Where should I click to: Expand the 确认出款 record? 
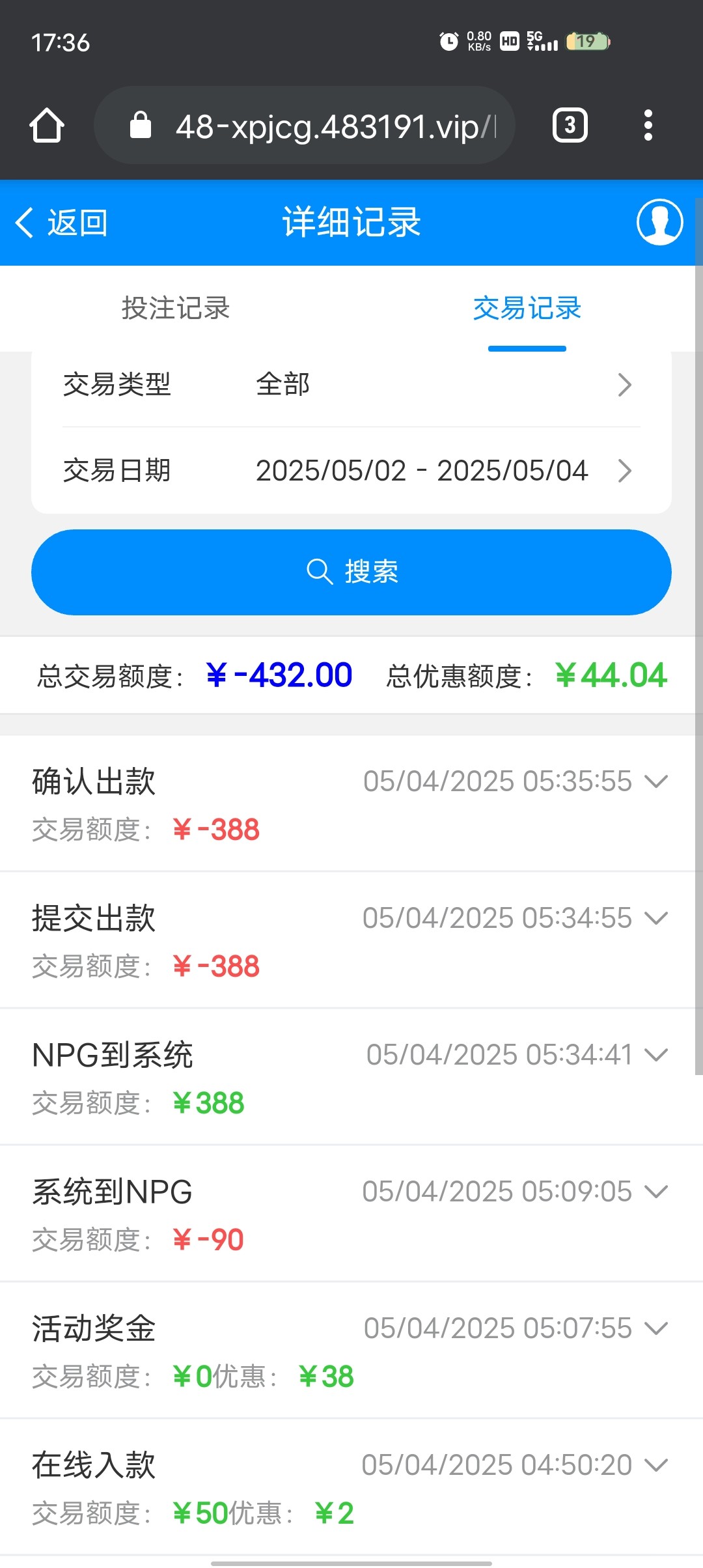click(x=655, y=781)
